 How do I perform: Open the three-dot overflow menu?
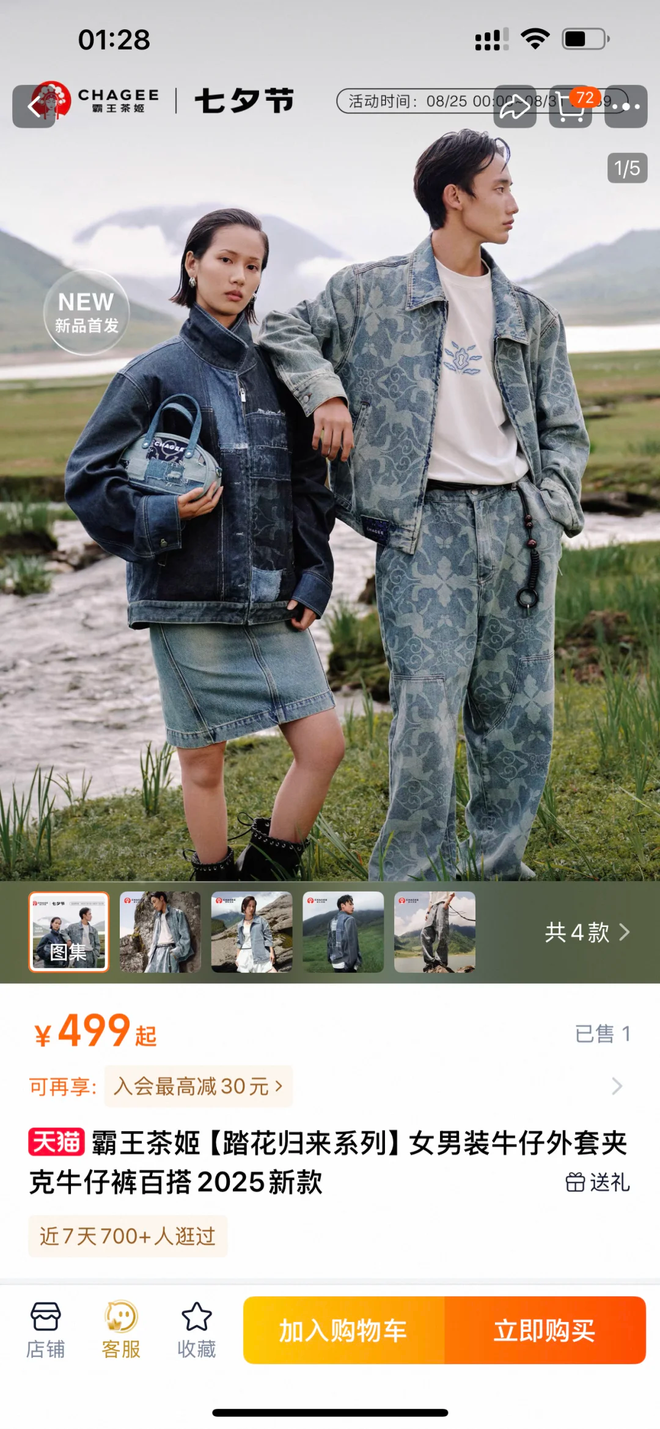tap(627, 107)
